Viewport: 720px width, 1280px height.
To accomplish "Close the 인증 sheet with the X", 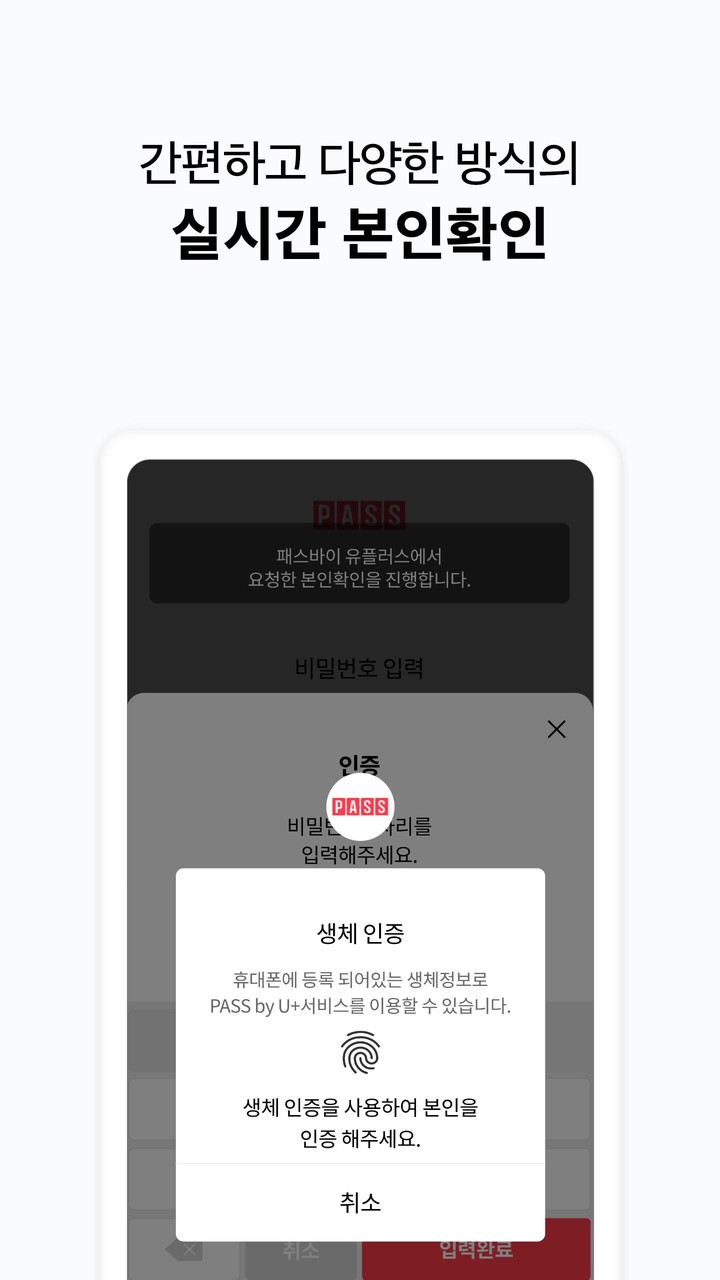I will 557,730.
